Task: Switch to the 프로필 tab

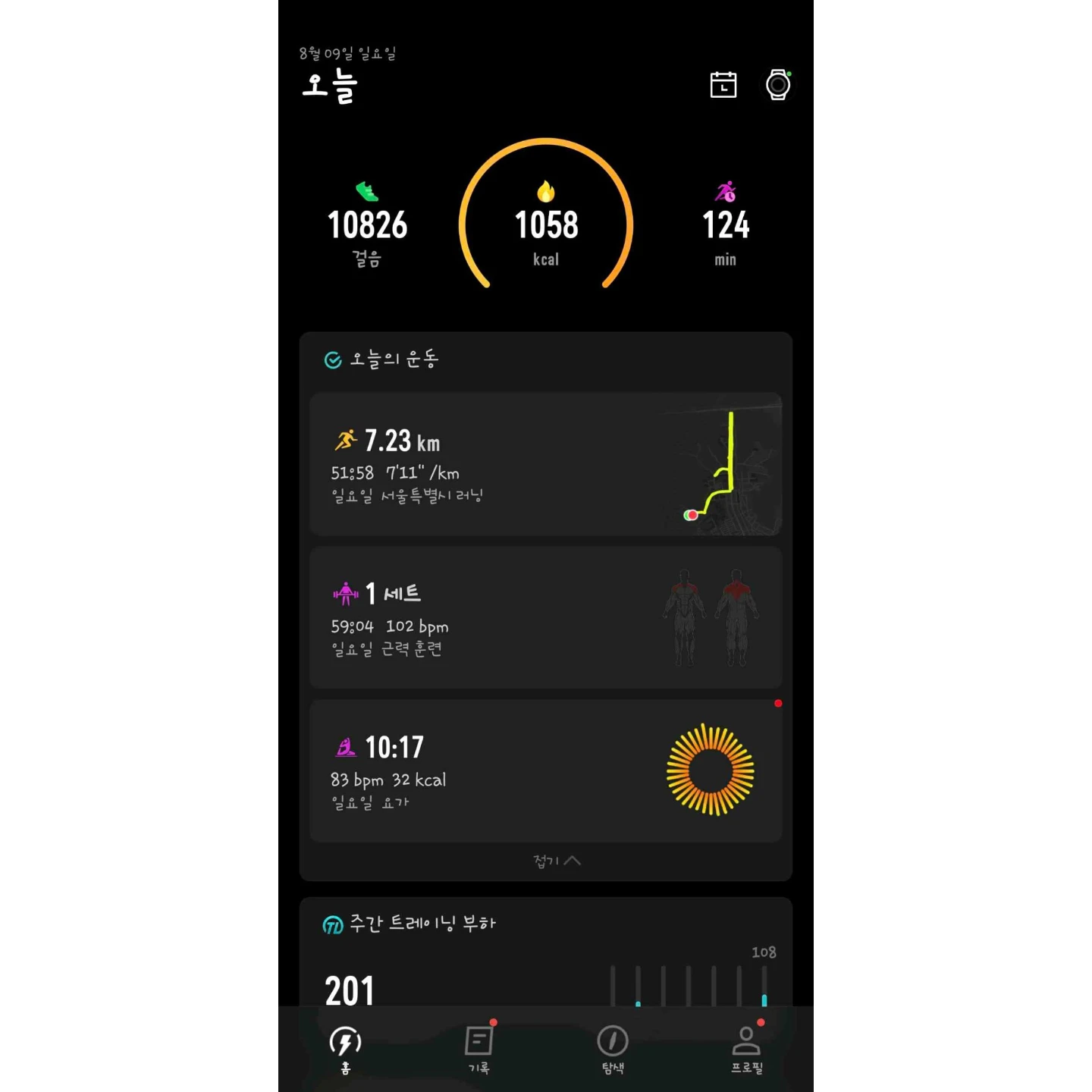Action: [747, 1050]
